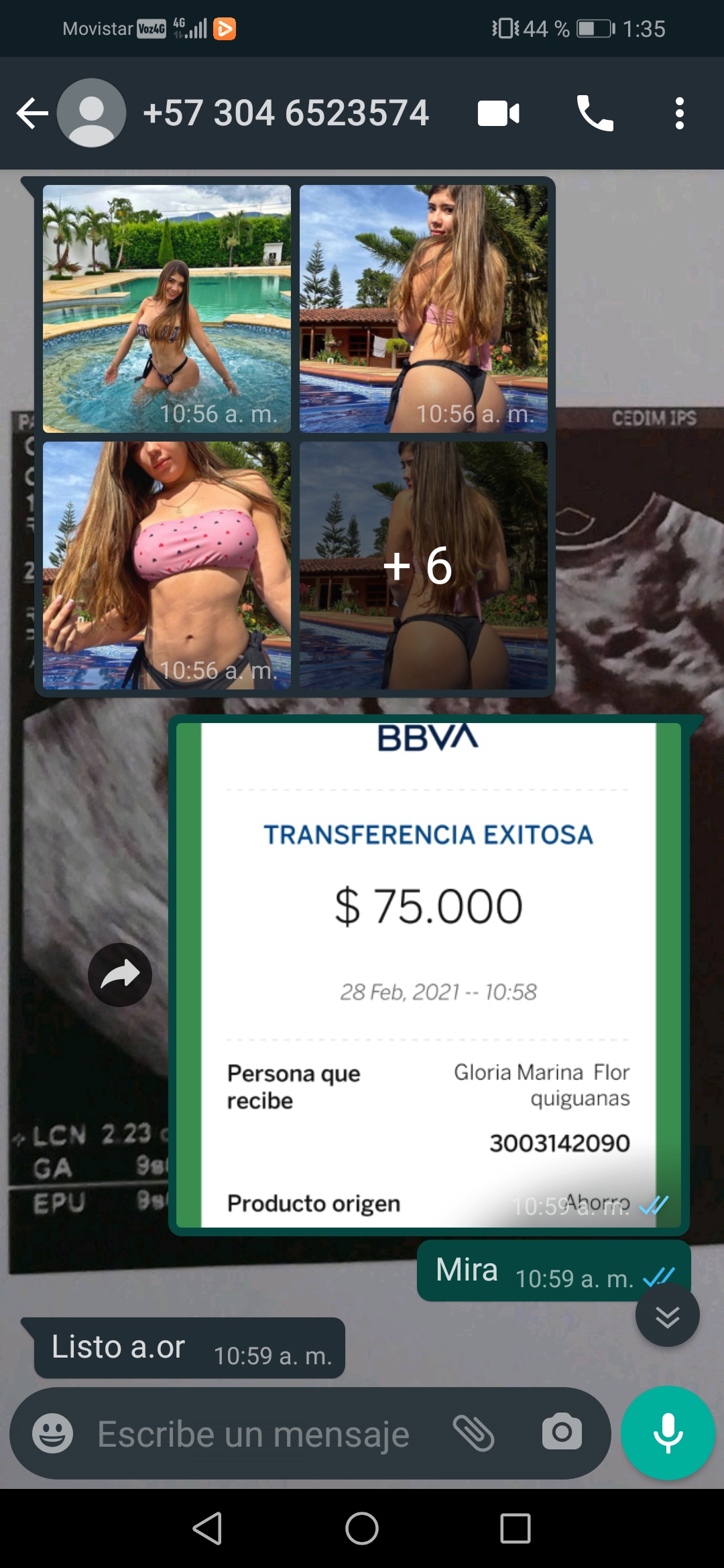Screen dimensions: 724x1568
Task: Start a video call with +57 304 6523574
Action: click(x=498, y=113)
